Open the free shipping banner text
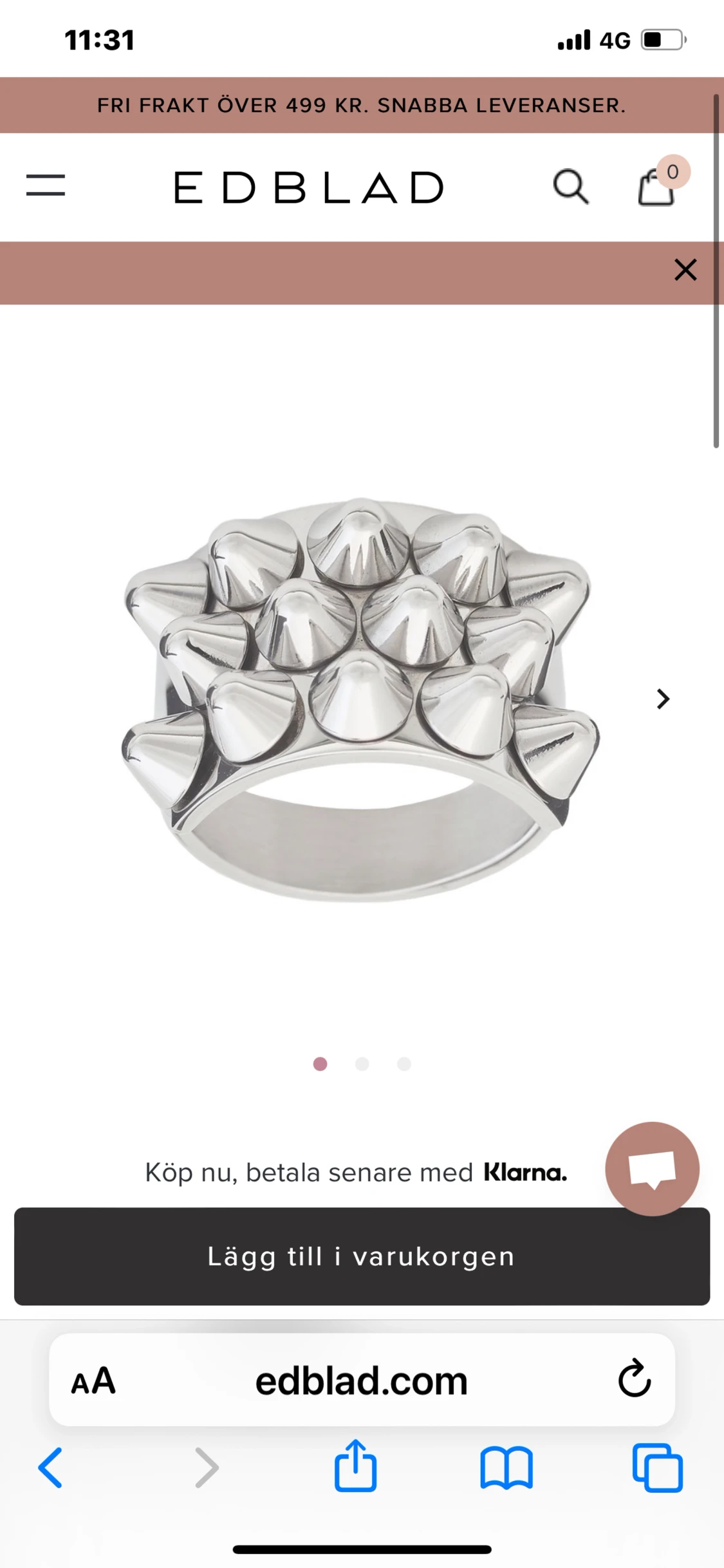 [362, 105]
